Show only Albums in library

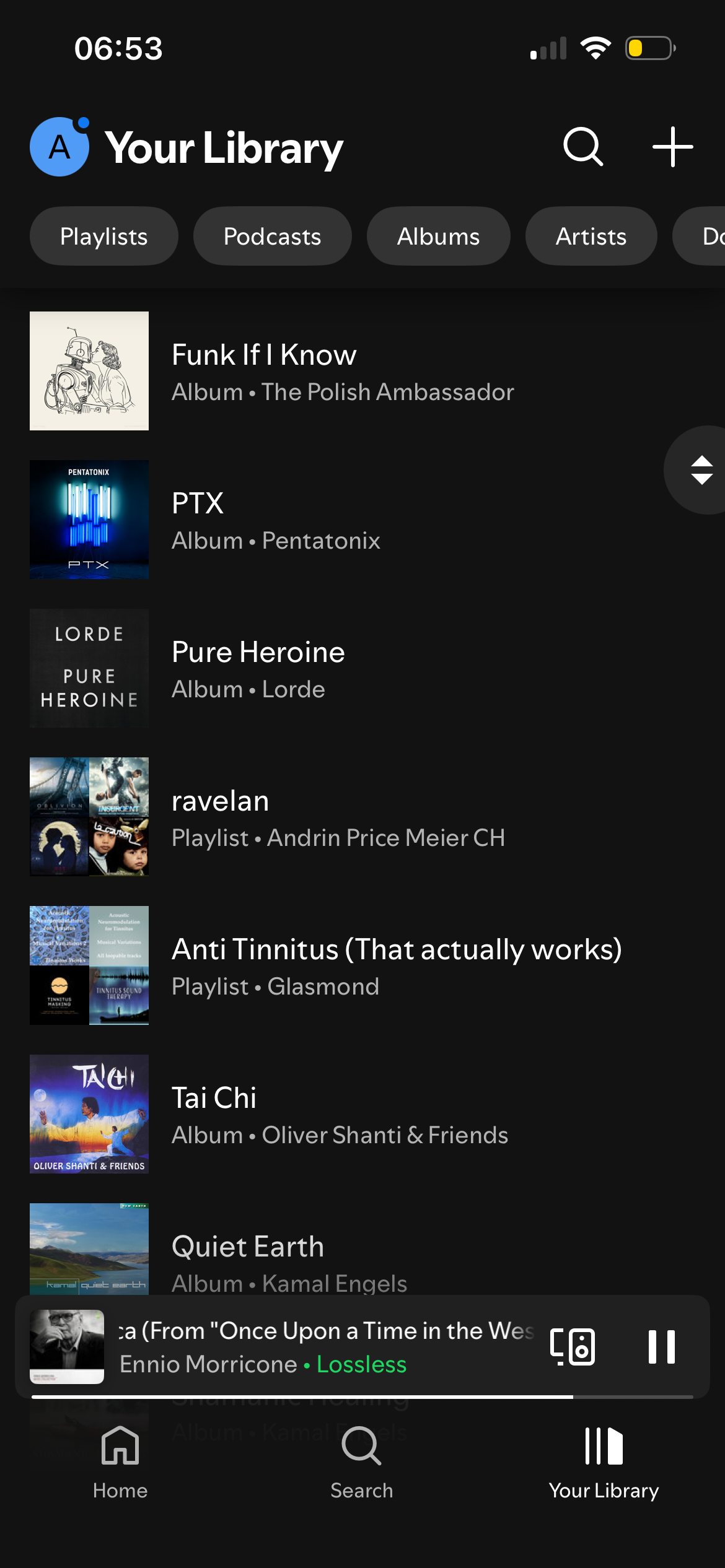click(x=438, y=237)
